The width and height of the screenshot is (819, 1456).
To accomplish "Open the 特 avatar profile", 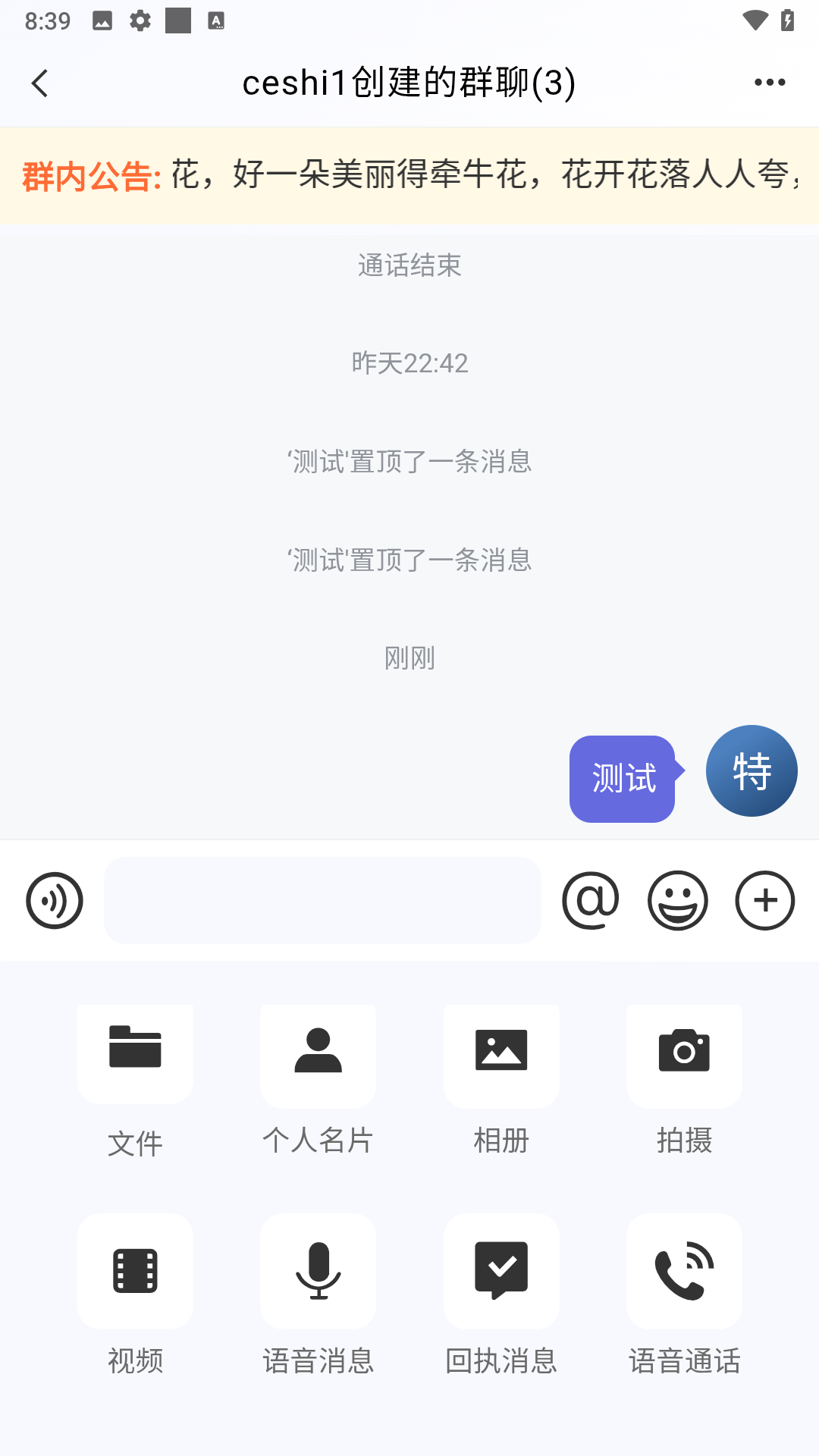I will tap(752, 770).
